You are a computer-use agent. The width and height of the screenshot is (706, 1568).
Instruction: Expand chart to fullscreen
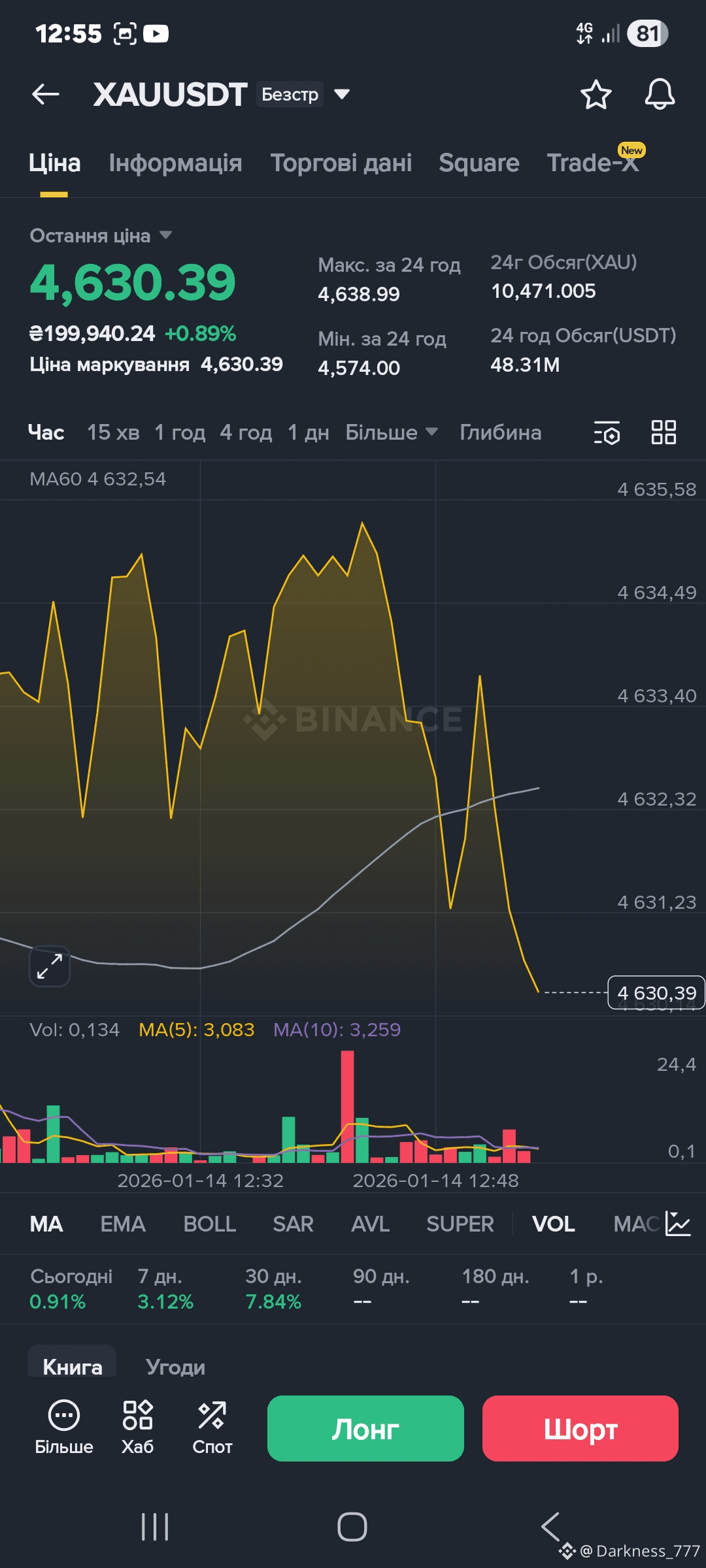pyautogui.click(x=50, y=966)
